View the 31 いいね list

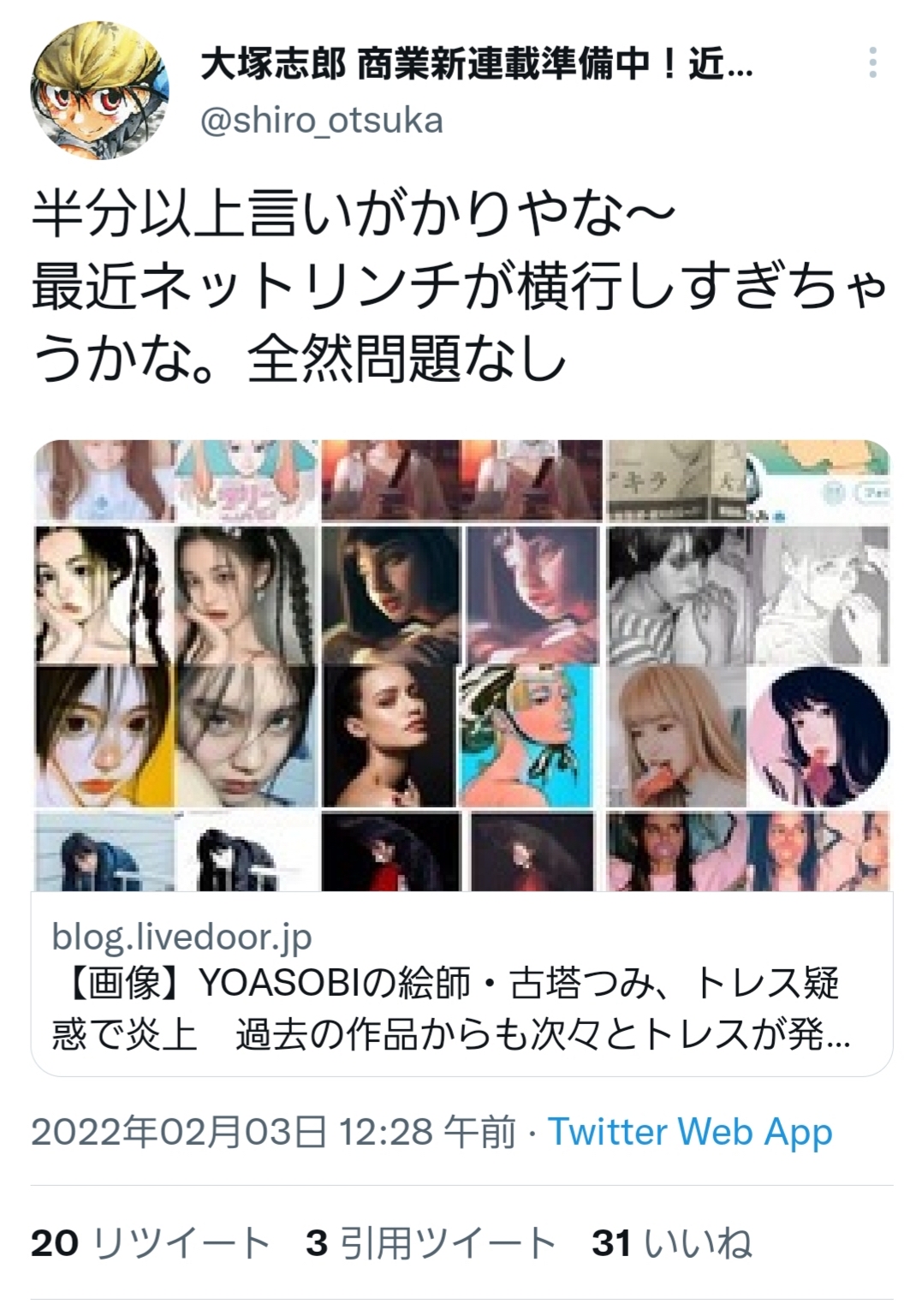pos(672,1243)
